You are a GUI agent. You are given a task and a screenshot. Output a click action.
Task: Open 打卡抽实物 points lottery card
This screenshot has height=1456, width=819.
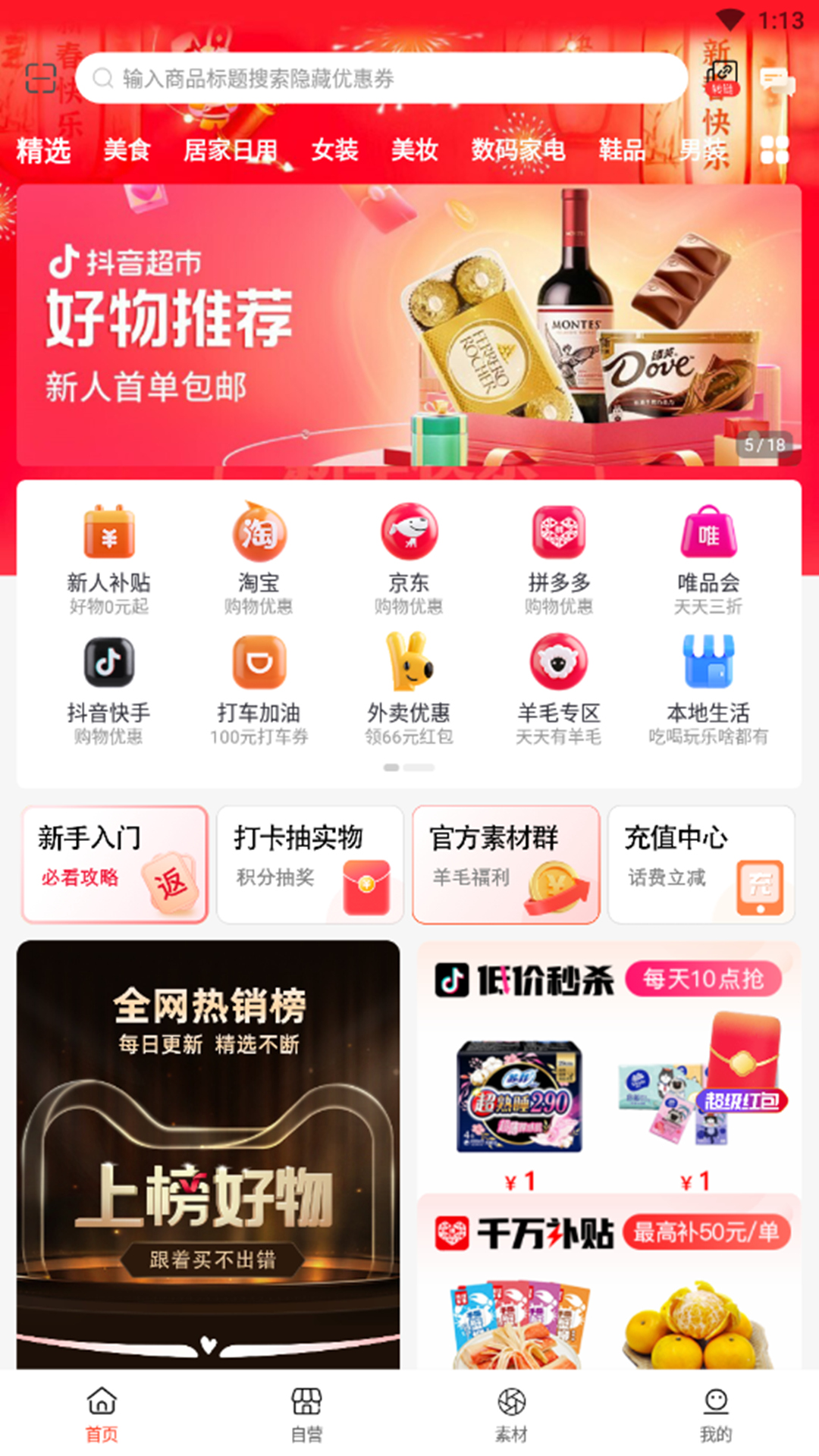point(310,864)
